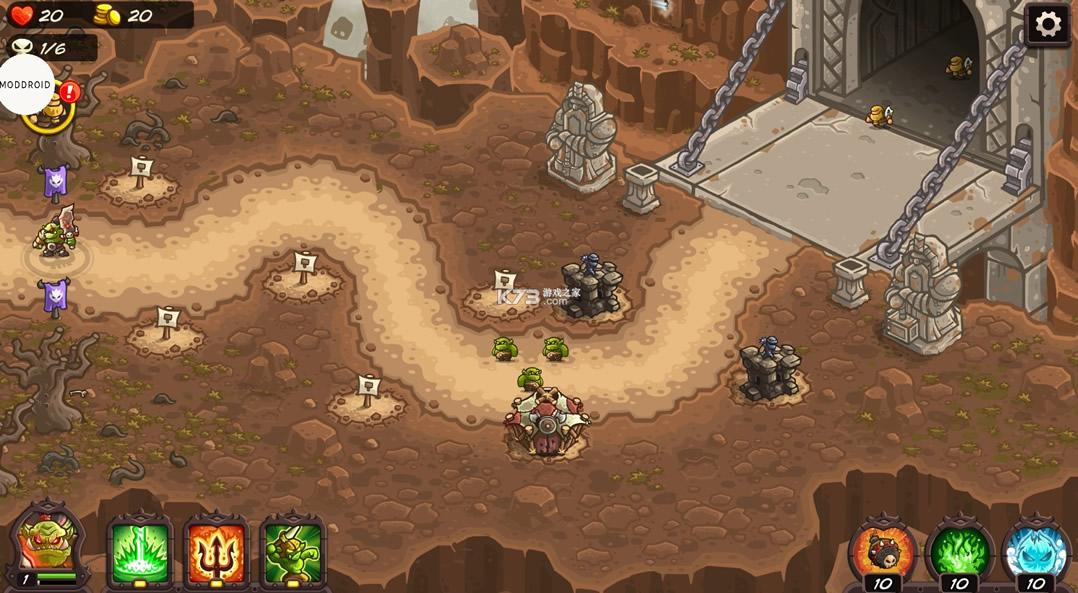The height and width of the screenshot is (593, 1078).
Task: Use the green flame item costing 10
Action: point(958,551)
